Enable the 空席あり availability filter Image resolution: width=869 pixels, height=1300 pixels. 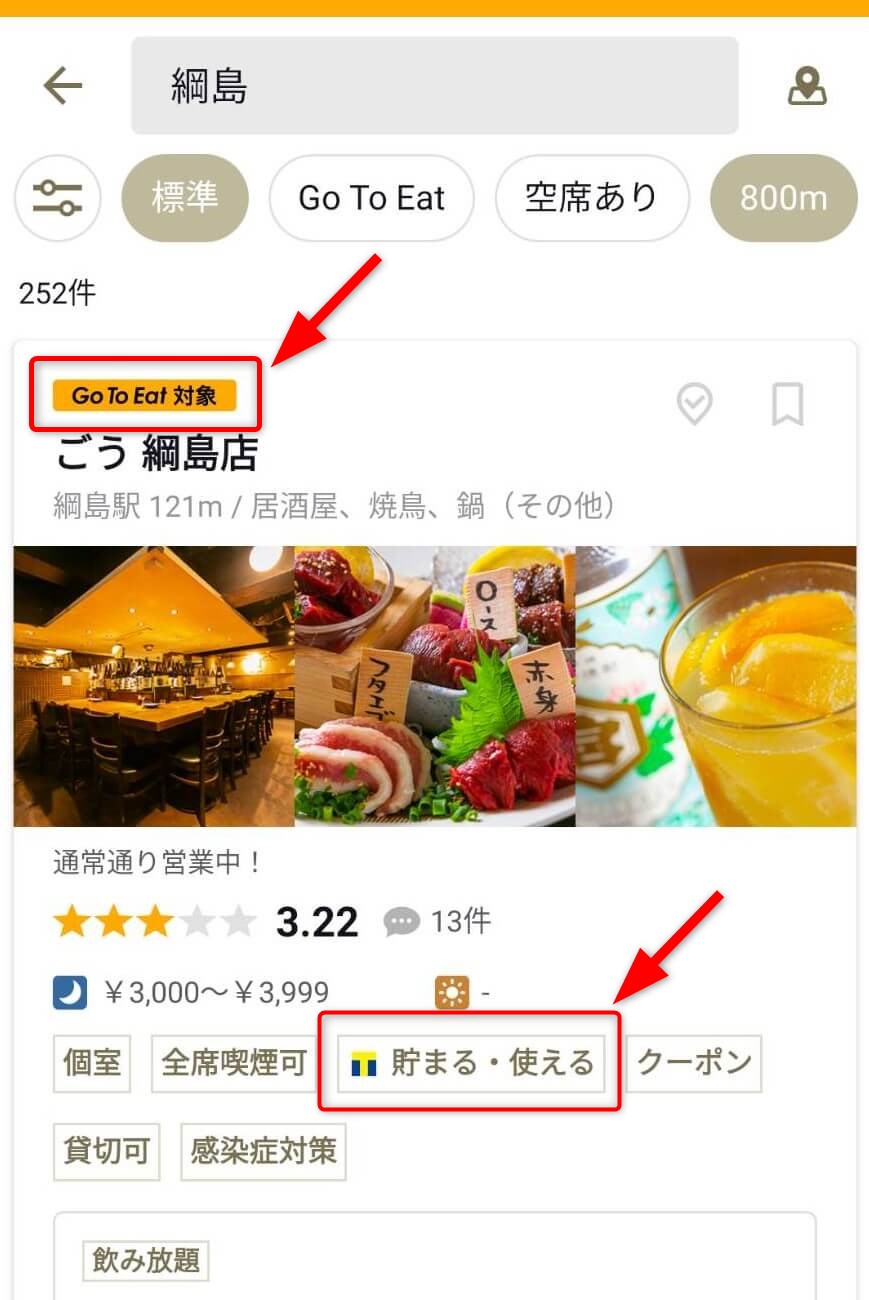(591, 198)
